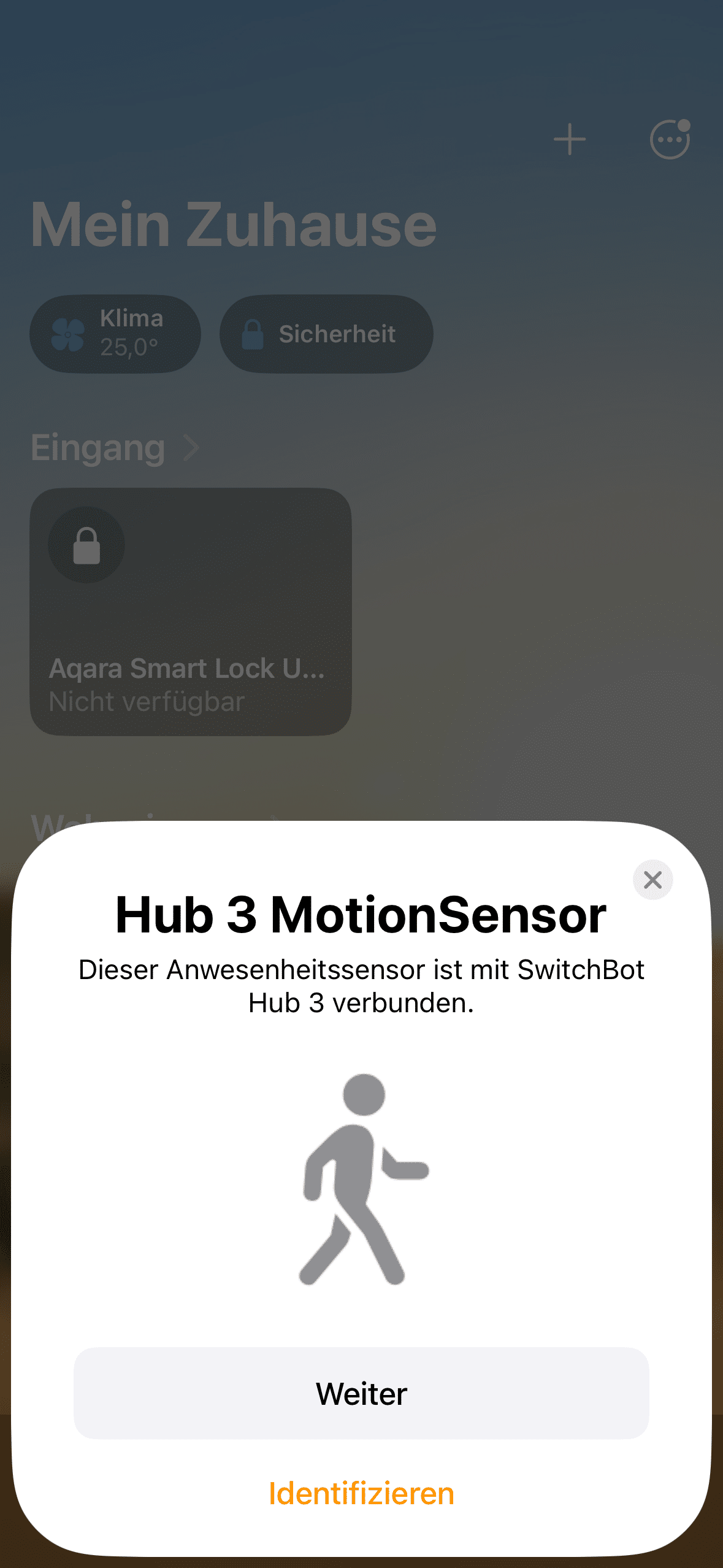The height and width of the screenshot is (1568, 723).
Task: Tap the Weiter button
Action: pos(361,1394)
